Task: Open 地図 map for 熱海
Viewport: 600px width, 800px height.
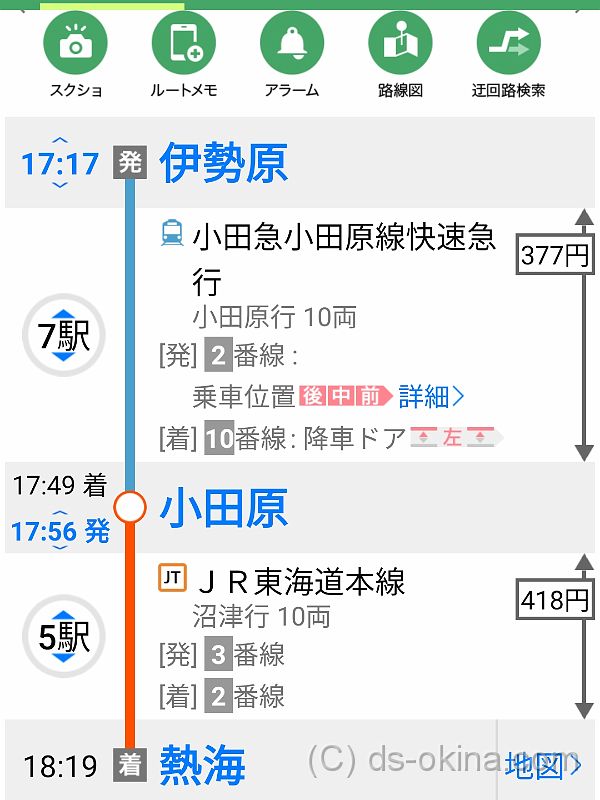Action: point(541,765)
